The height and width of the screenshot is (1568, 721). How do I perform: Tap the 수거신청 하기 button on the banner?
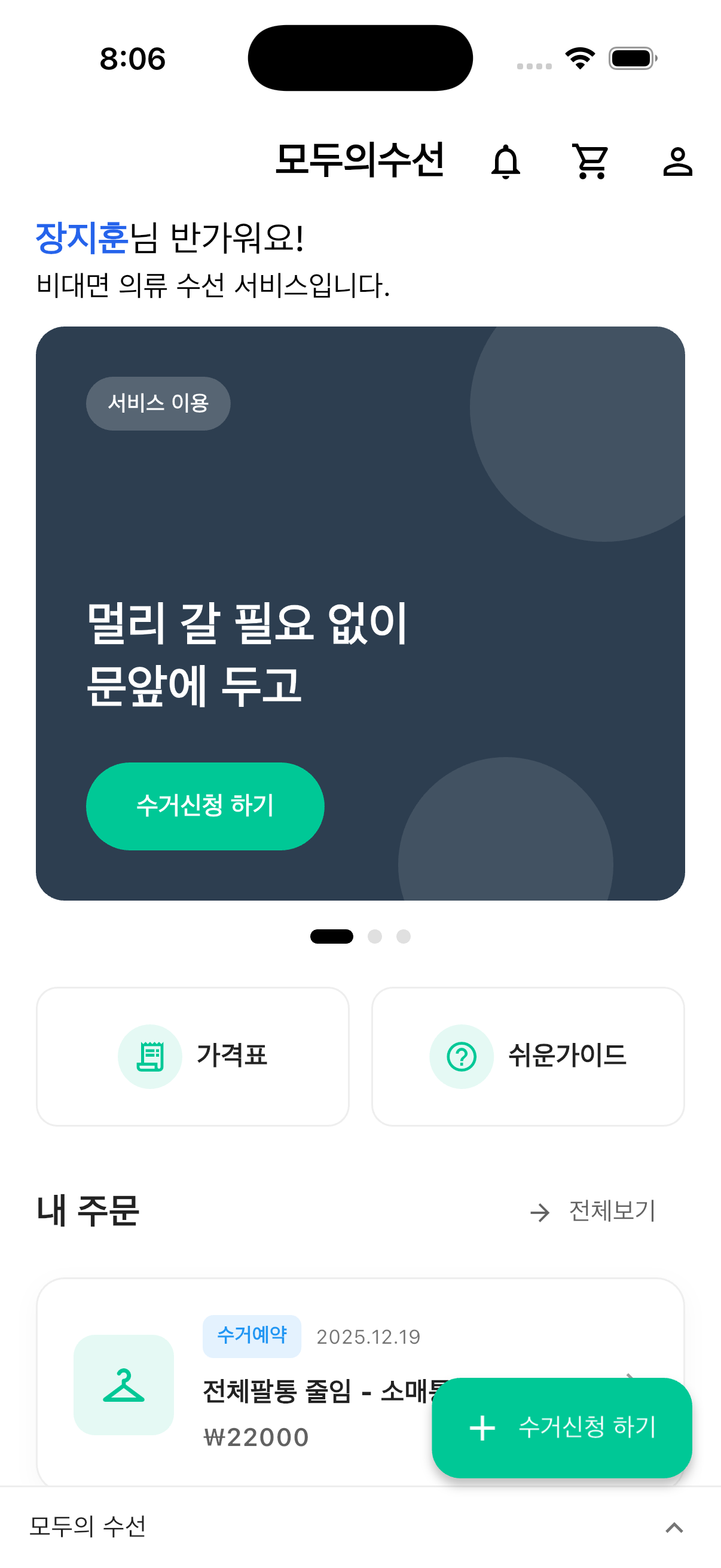pos(205,806)
